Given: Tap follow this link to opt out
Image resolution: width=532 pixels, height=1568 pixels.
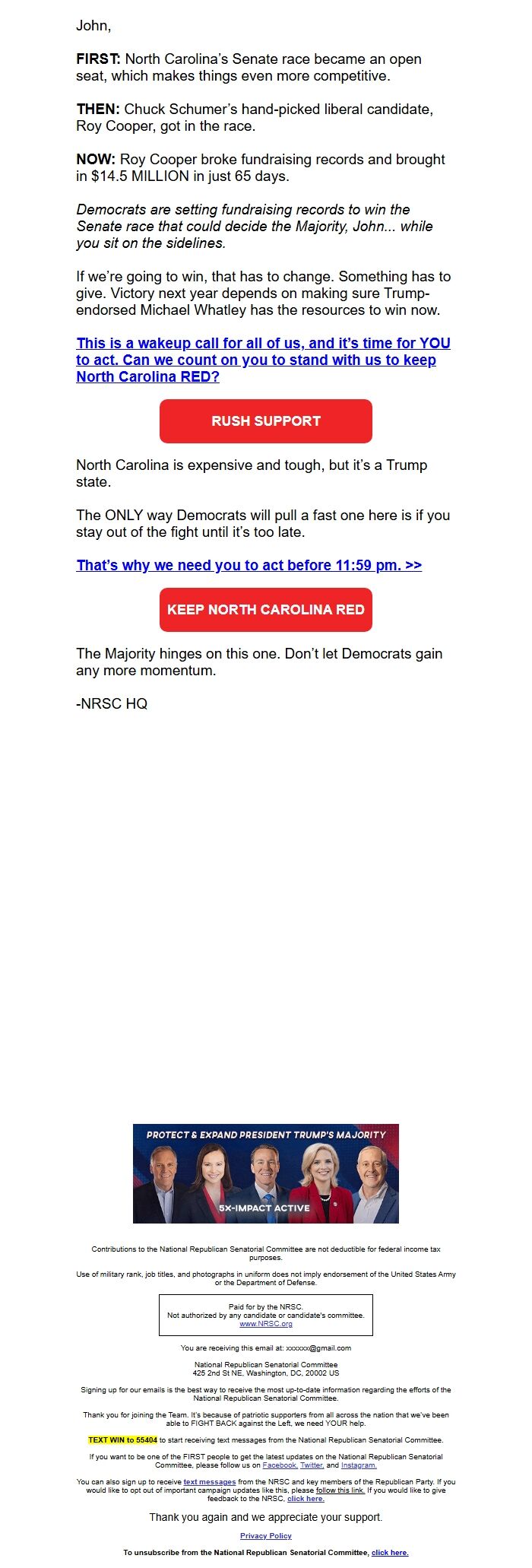Looking at the screenshot, I should [340, 1490].
